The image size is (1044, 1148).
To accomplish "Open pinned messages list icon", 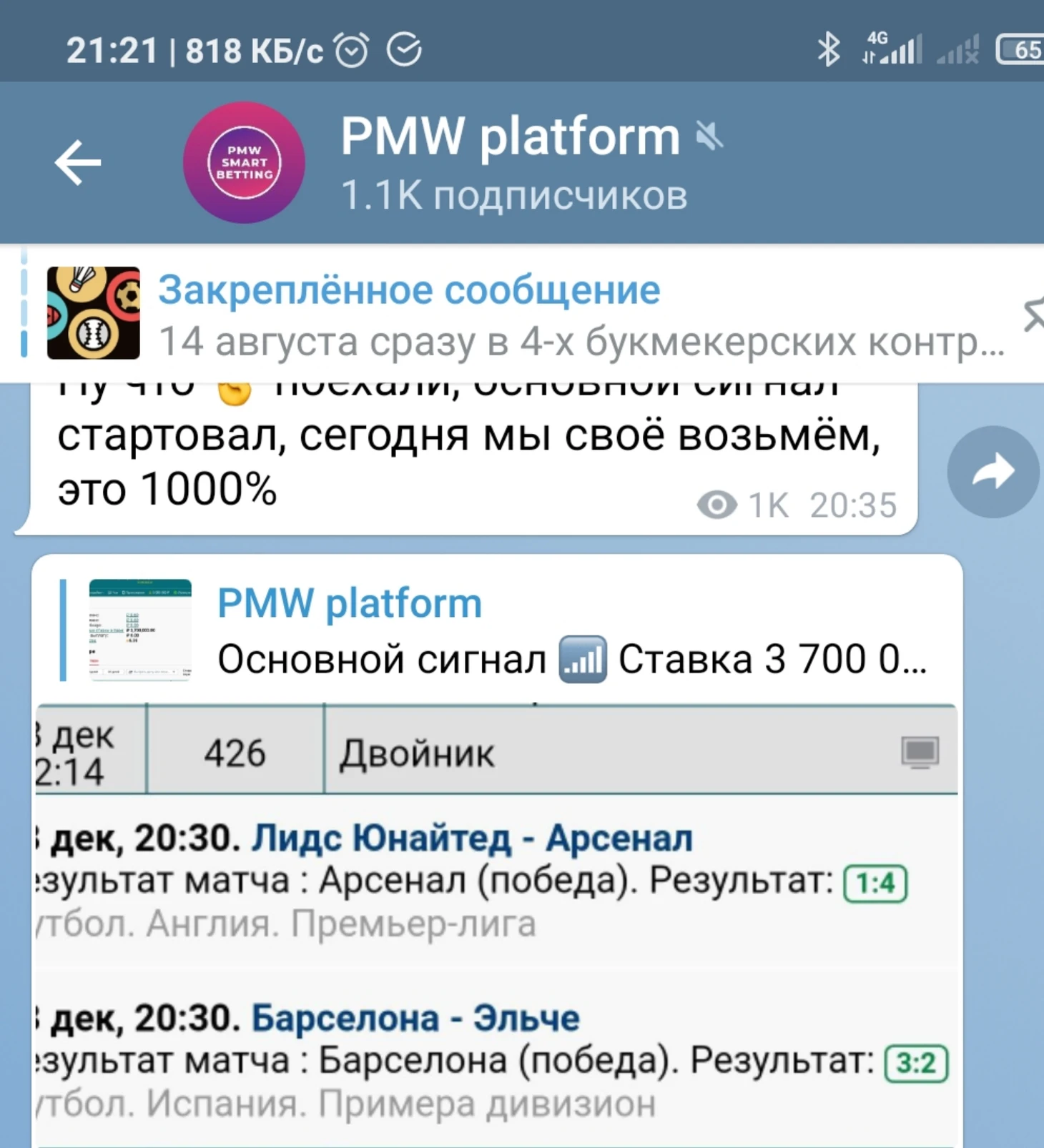I will point(1032,315).
